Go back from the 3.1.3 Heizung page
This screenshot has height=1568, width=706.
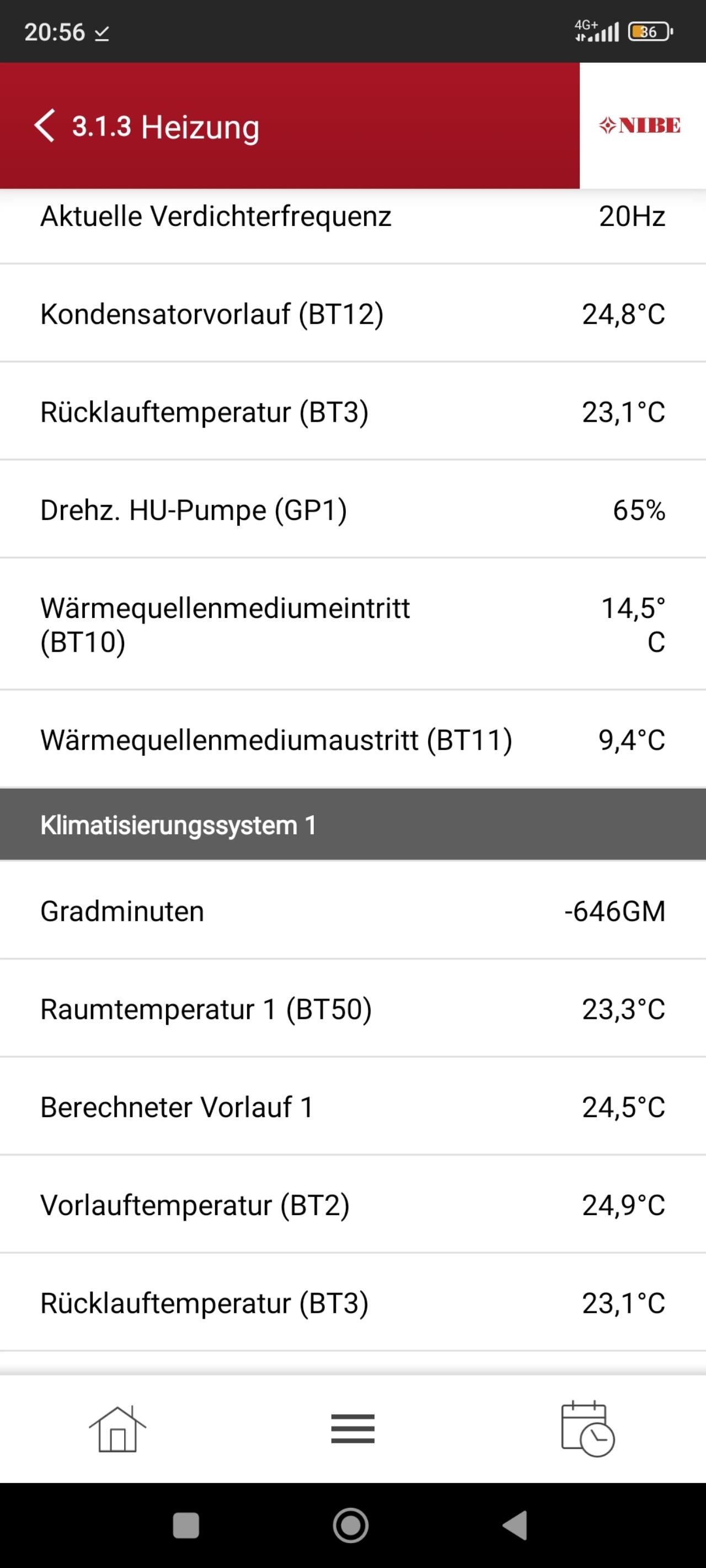(45, 126)
